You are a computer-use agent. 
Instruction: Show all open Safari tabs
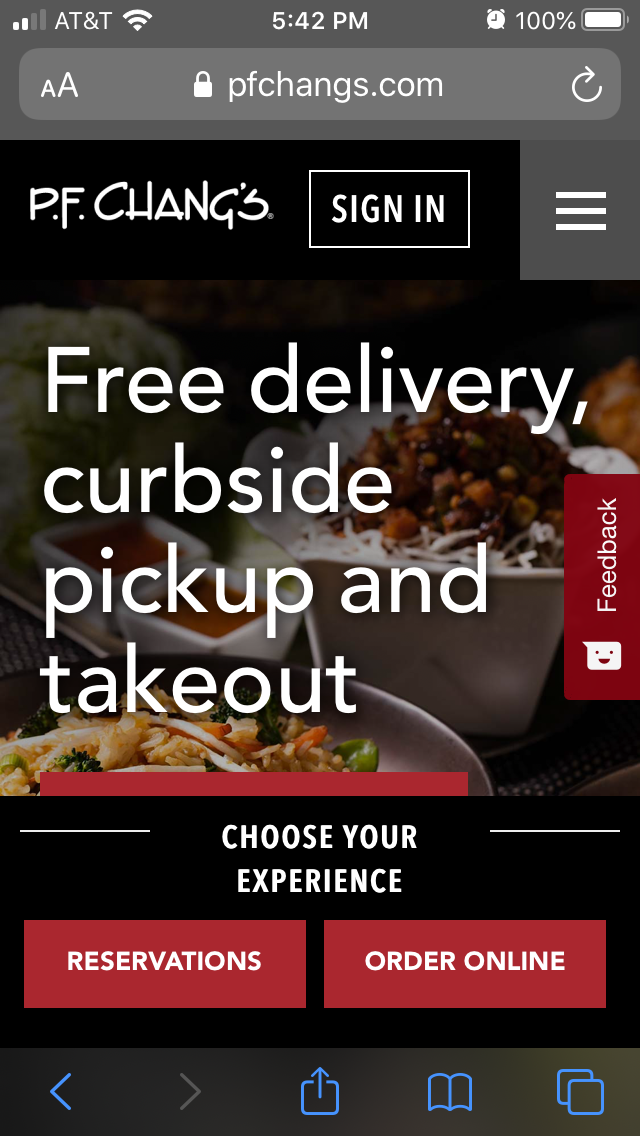click(580, 1092)
